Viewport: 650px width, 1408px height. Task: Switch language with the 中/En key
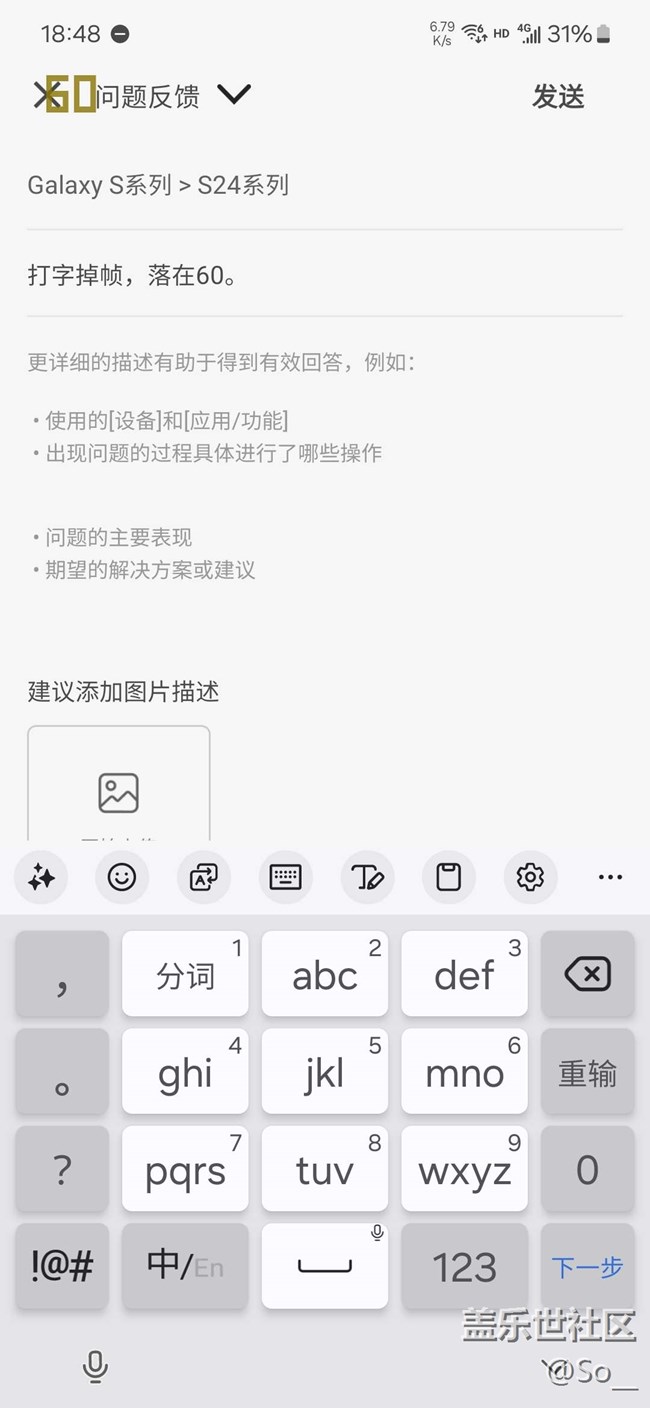click(185, 1267)
